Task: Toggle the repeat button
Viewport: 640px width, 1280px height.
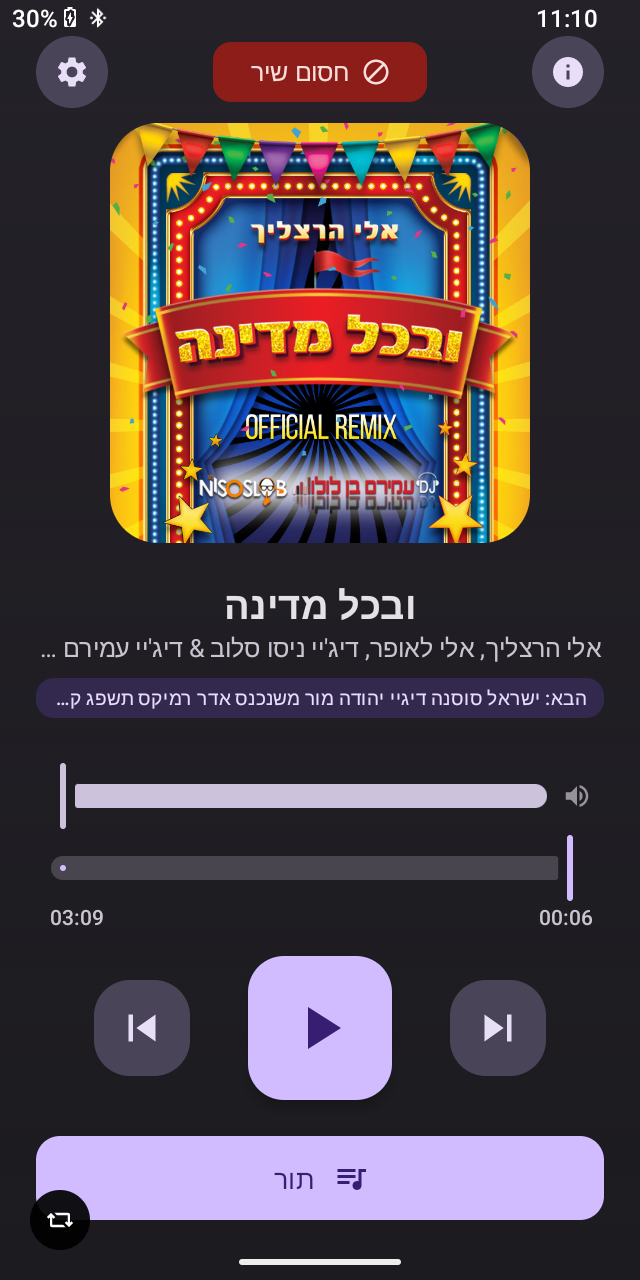Action: coord(60,1220)
